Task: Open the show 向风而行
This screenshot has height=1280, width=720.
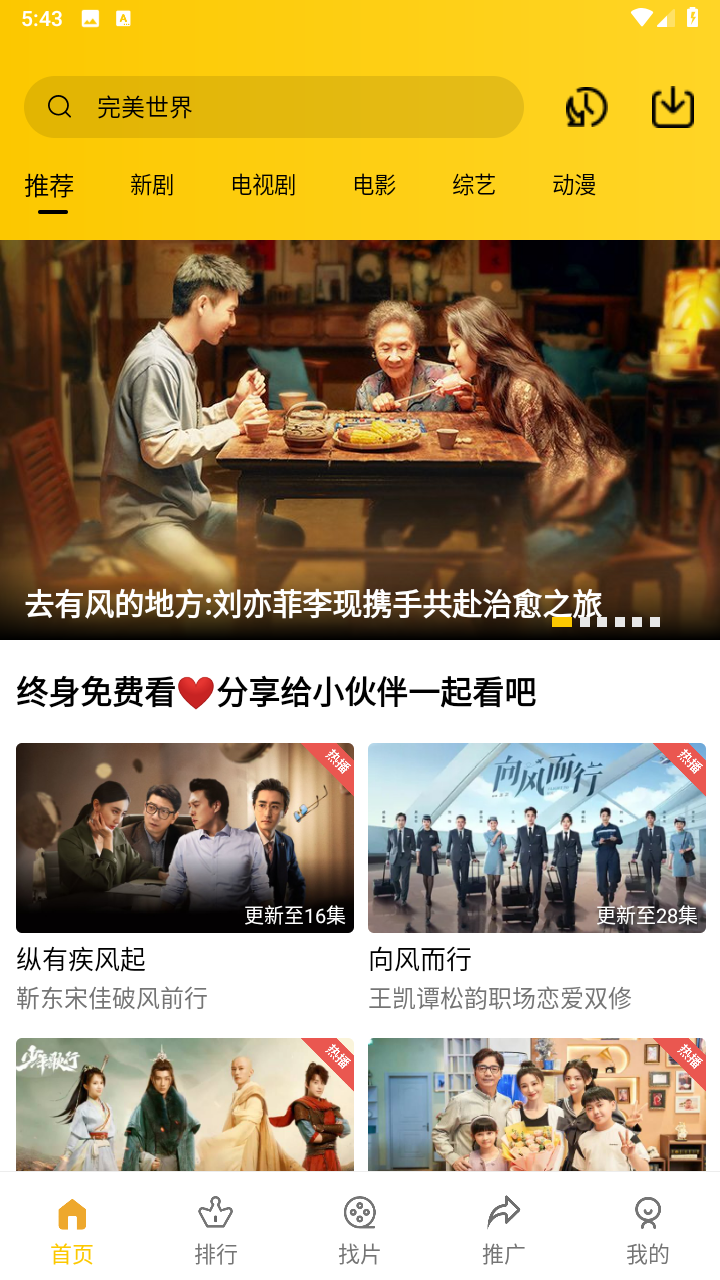Action: point(537,838)
